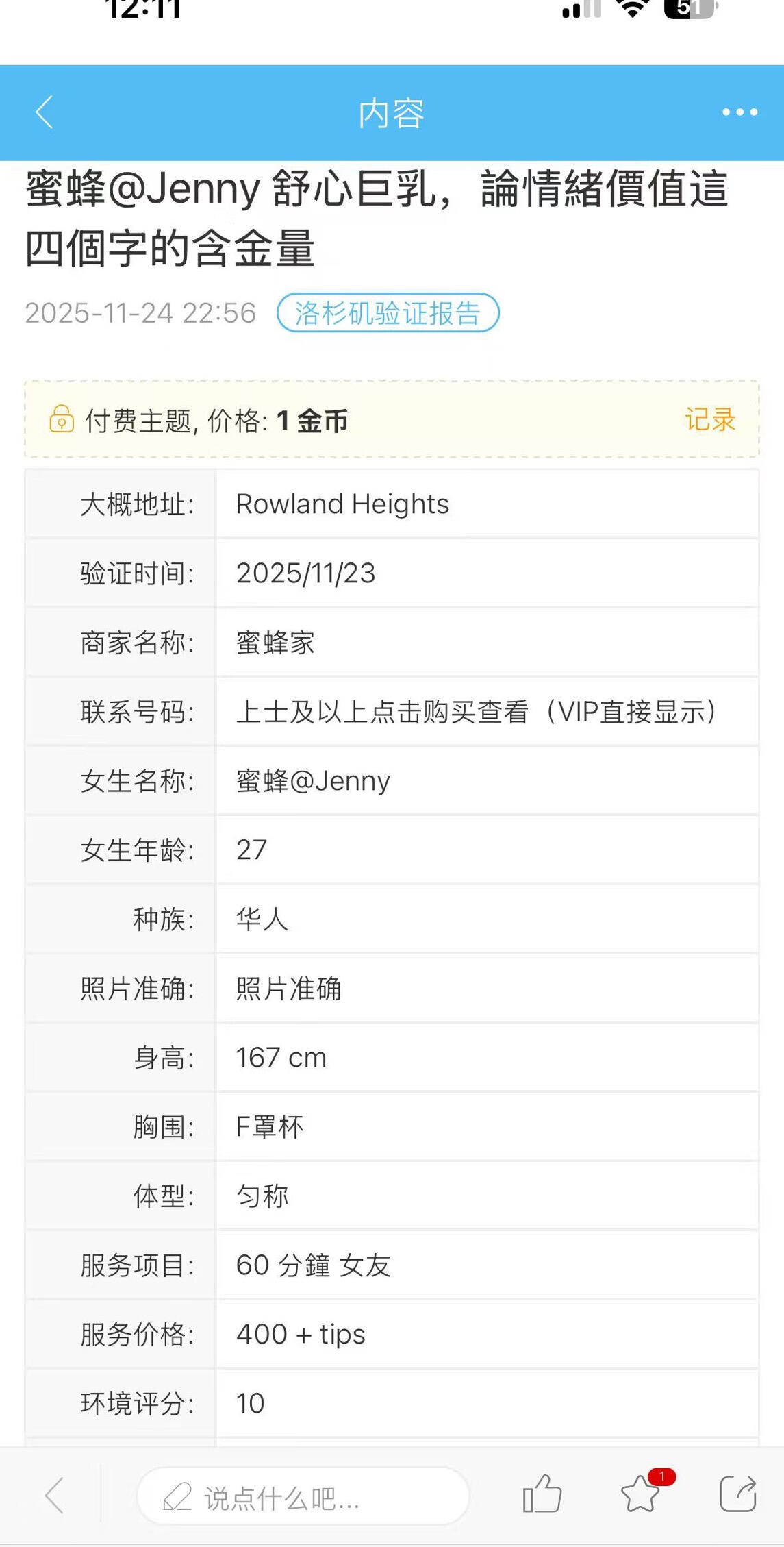Tap the back arrow in the bottom bar
Image resolution: width=784 pixels, height=1547 pixels.
pyautogui.click(x=54, y=1496)
